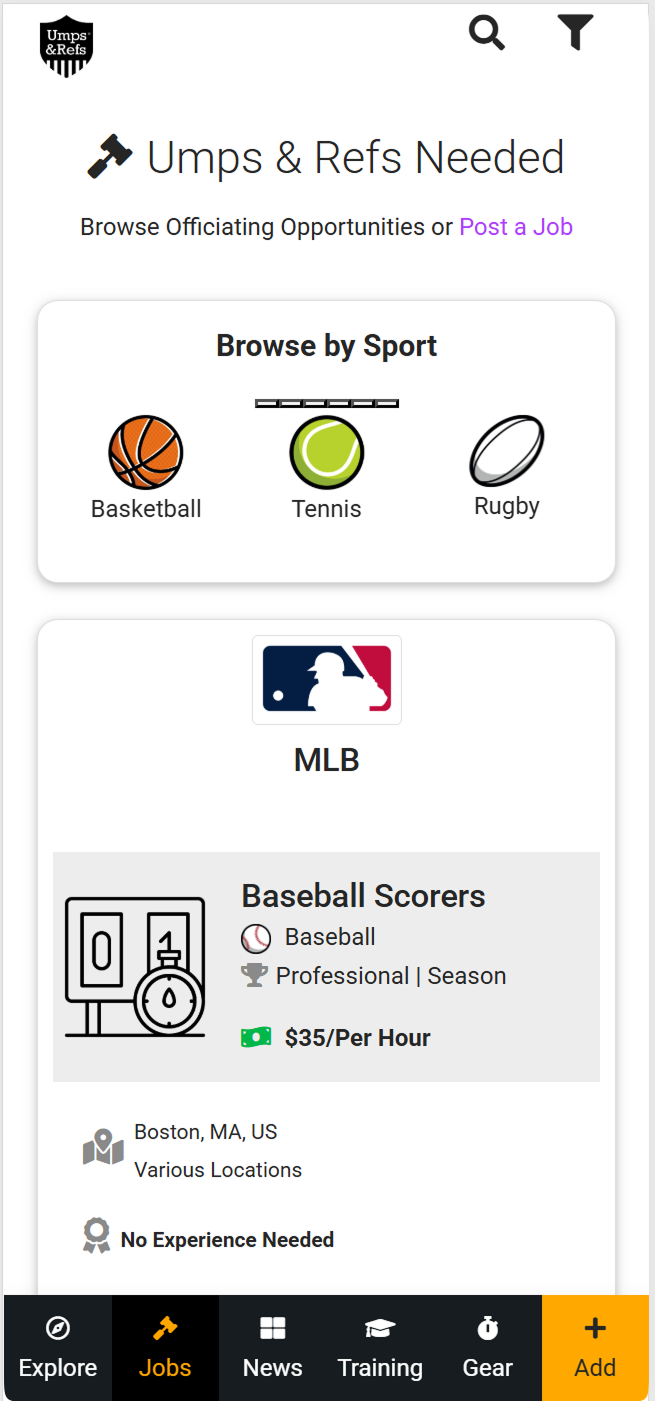Follow the Post a Job link
This screenshot has height=1401, width=655.
[x=516, y=227]
